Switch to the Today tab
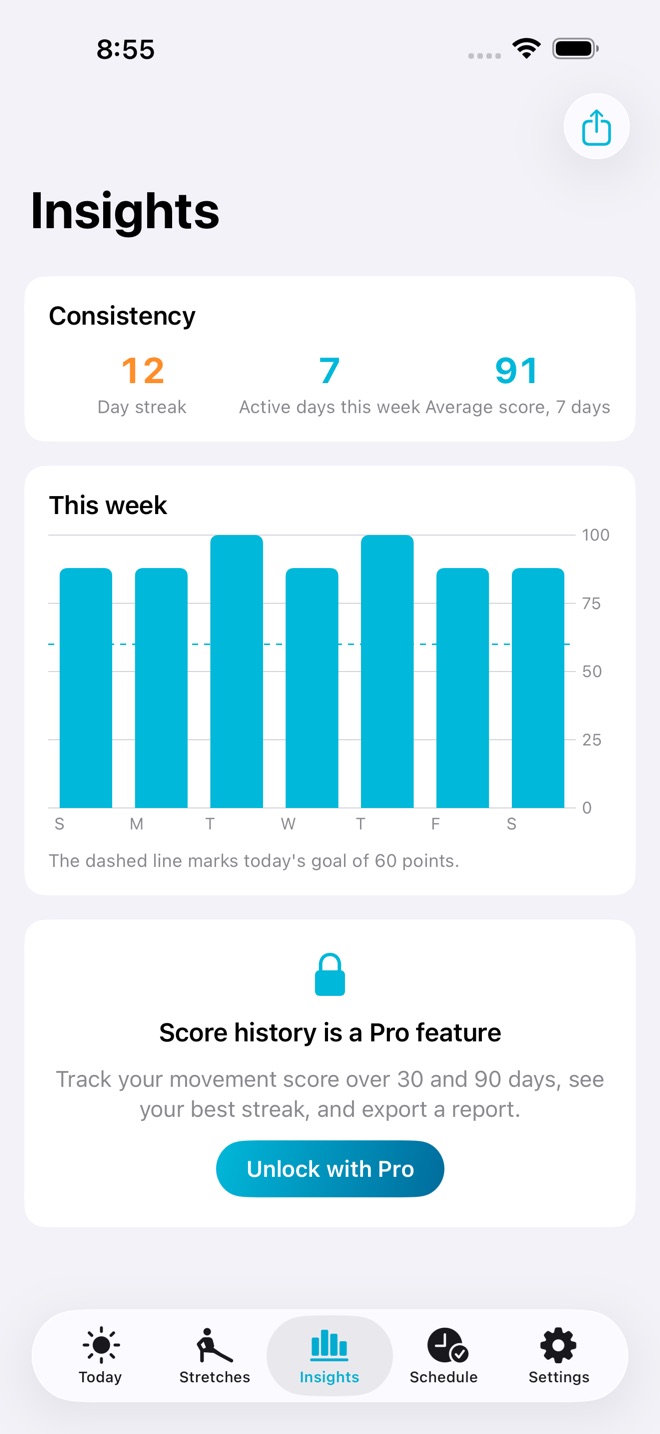Viewport: 660px width, 1434px height. (100, 1356)
